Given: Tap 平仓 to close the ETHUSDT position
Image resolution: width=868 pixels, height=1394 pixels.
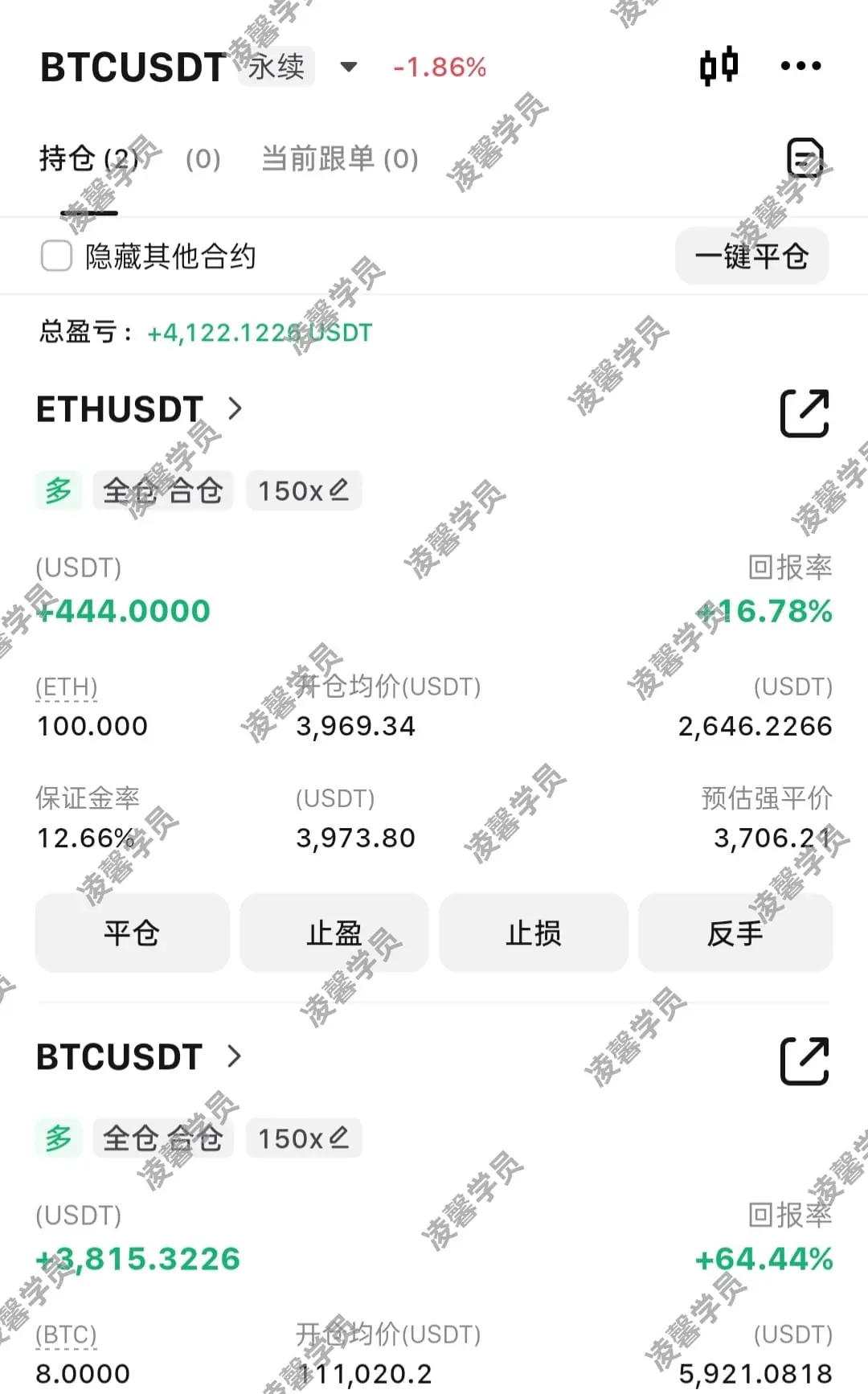Looking at the screenshot, I should [x=132, y=933].
